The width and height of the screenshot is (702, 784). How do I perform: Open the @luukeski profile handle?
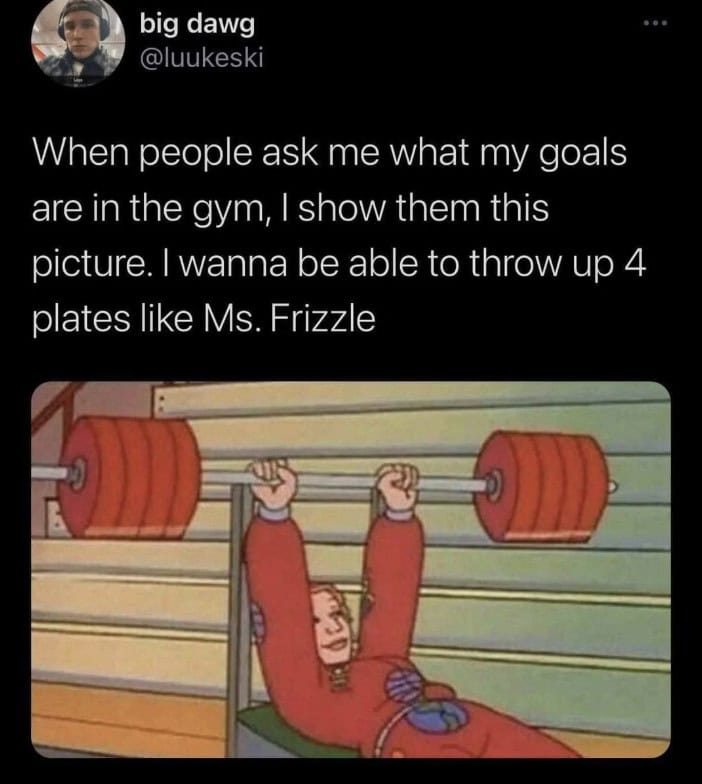202,60
